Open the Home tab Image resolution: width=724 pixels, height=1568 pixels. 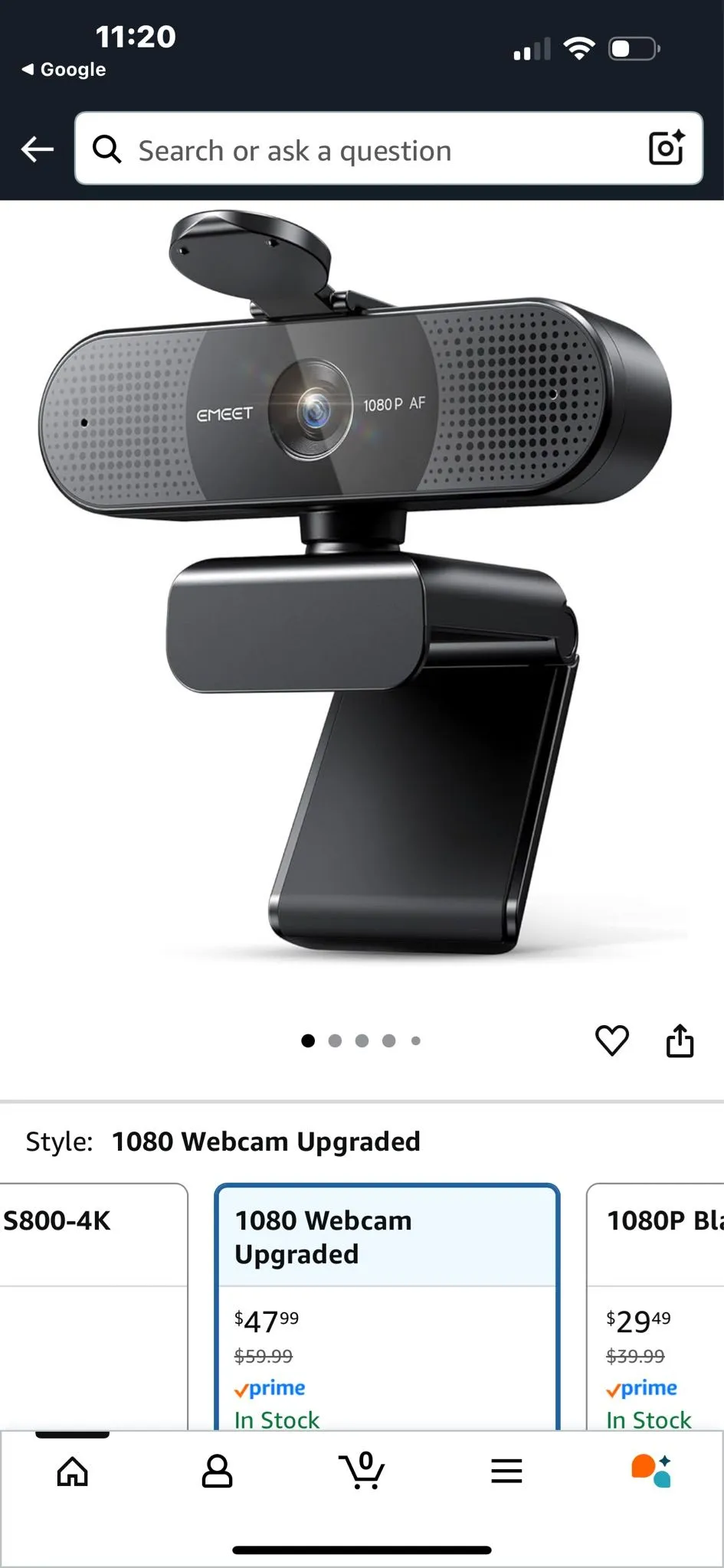point(73,1471)
